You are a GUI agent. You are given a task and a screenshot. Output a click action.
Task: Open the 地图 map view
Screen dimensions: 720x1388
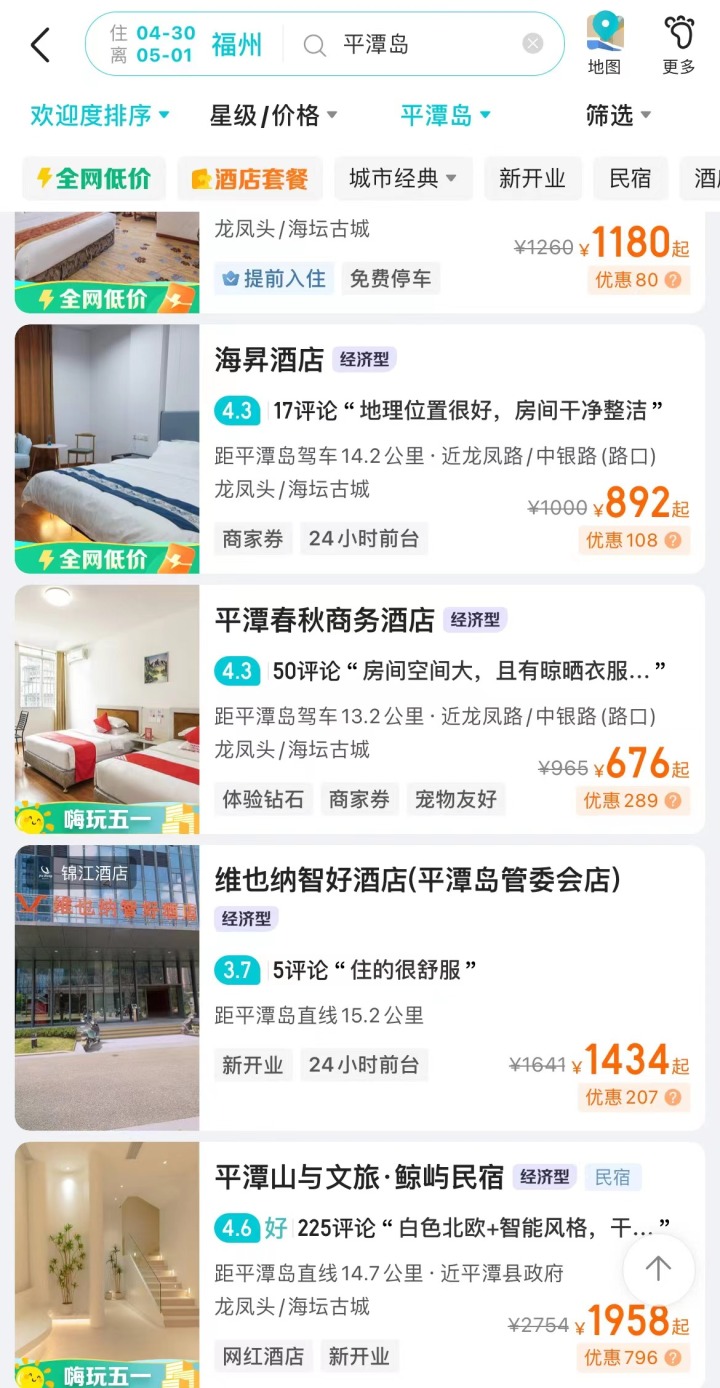[x=604, y=45]
